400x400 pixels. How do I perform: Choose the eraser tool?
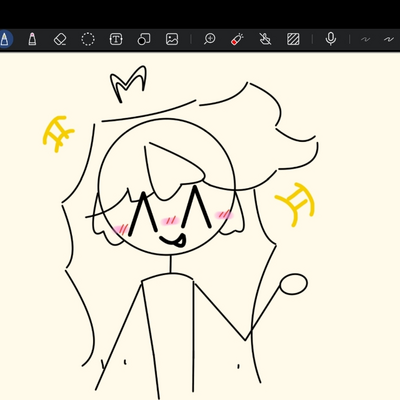click(60, 39)
